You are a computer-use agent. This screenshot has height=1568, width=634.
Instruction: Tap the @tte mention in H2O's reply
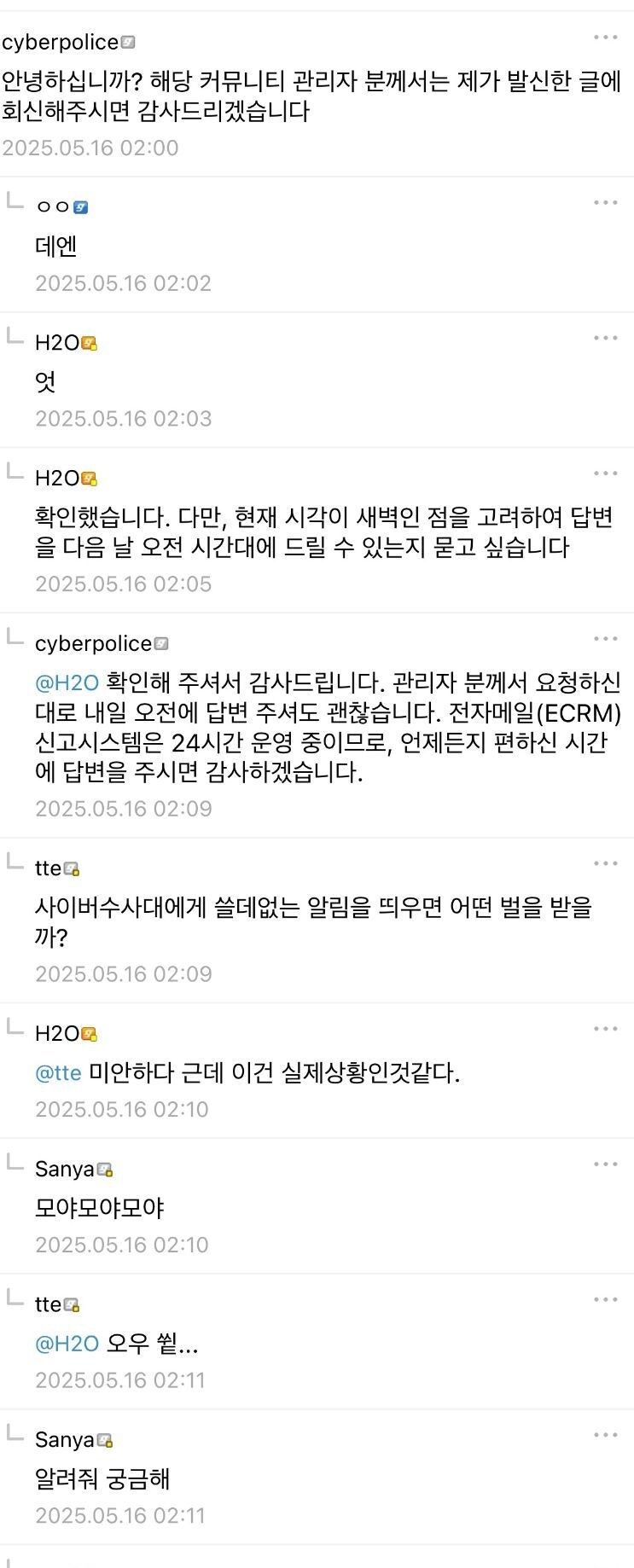click(58, 1072)
